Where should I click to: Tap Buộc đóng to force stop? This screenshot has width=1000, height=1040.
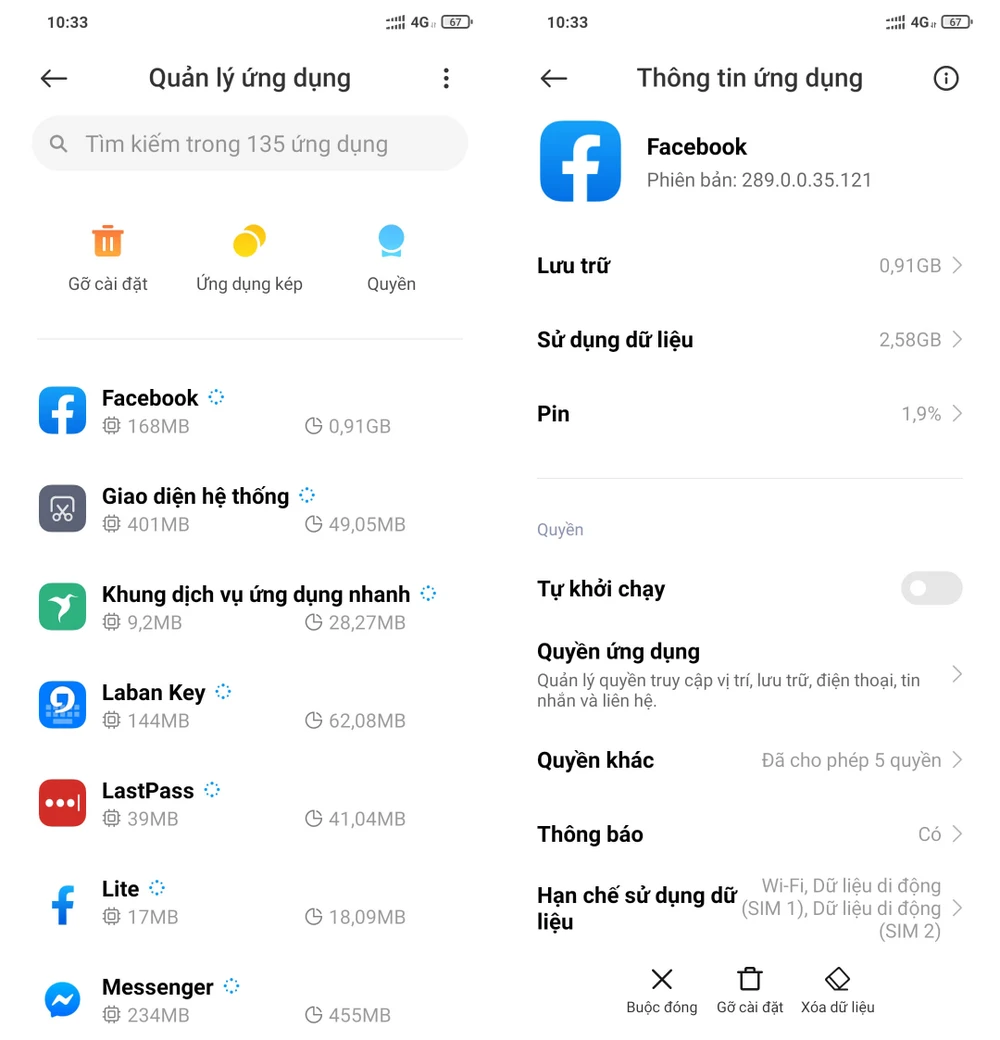pyautogui.click(x=662, y=990)
